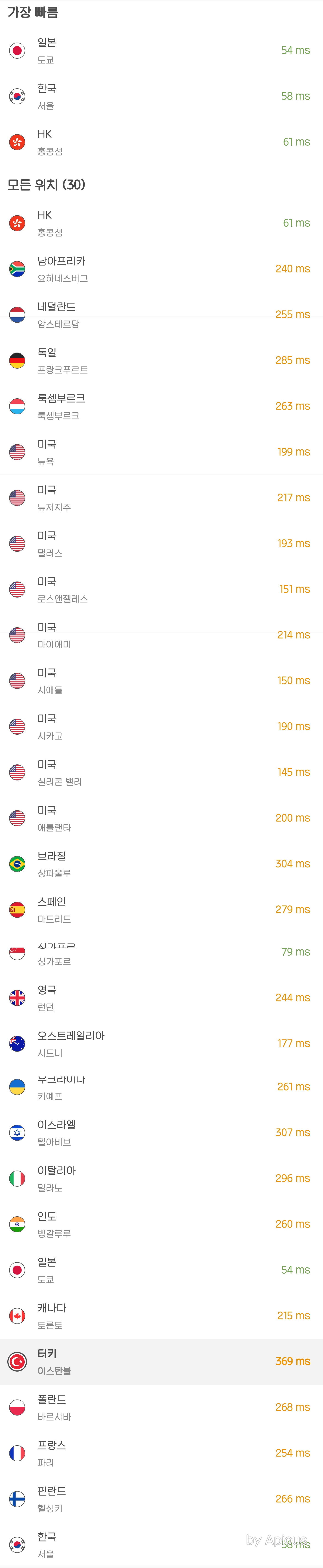This screenshot has height=1568, width=323.
Task: Select 이탈리아 밀라노 server
Action: click(x=161, y=1178)
